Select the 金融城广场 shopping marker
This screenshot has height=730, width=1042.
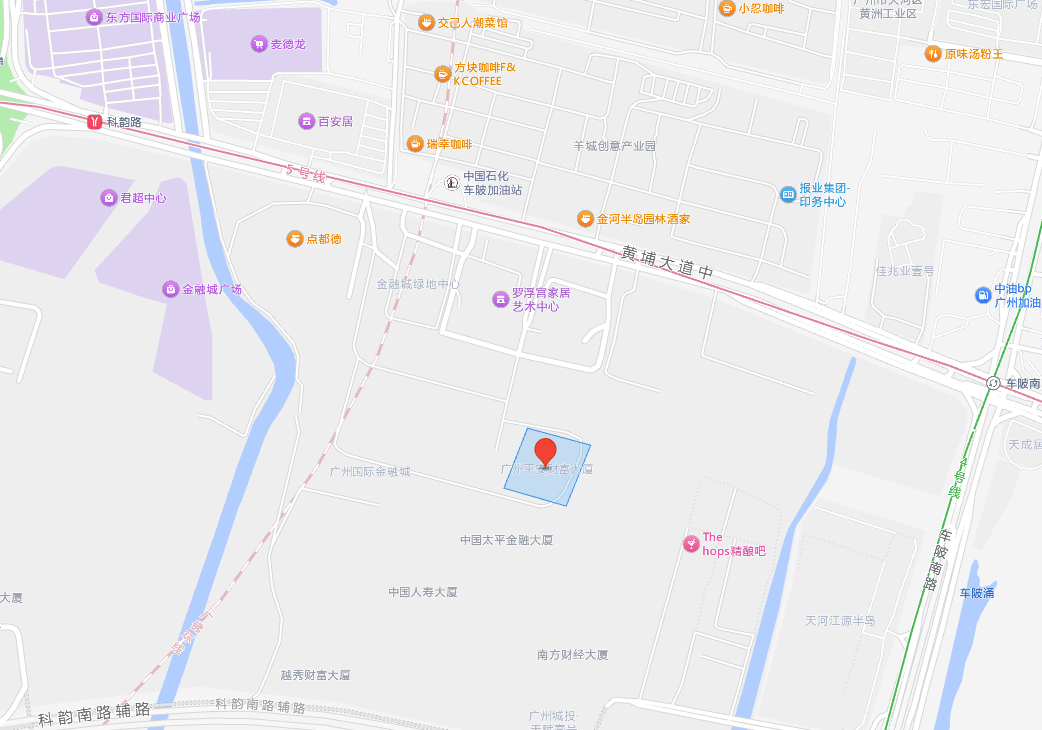coord(170,289)
